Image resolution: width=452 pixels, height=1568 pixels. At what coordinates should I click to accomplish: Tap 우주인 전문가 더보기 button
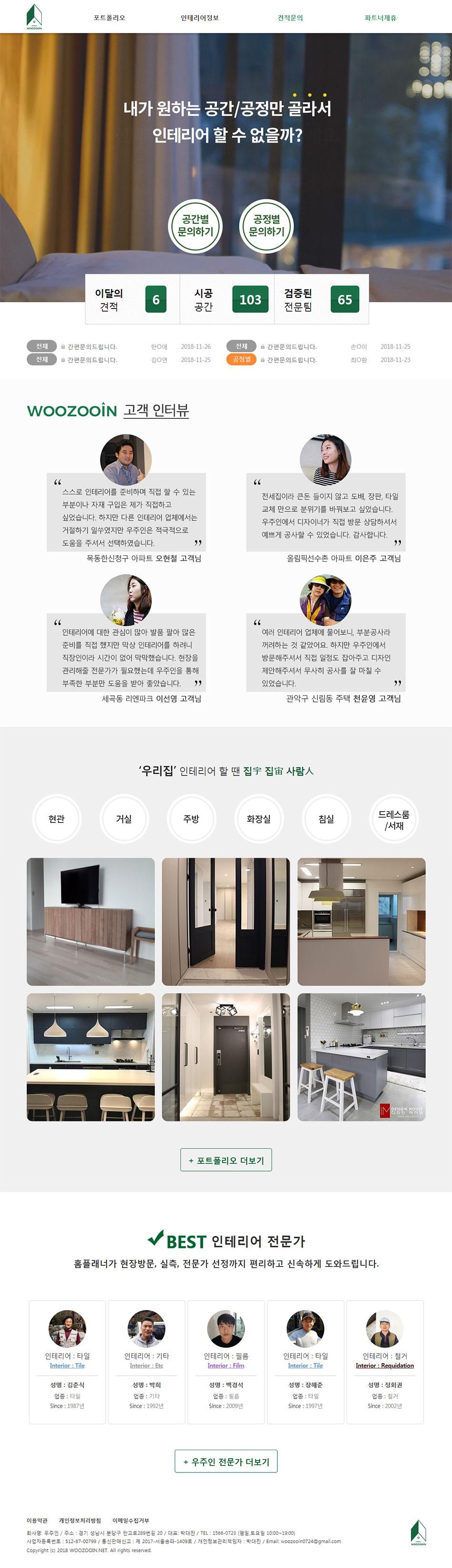click(x=226, y=1462)
